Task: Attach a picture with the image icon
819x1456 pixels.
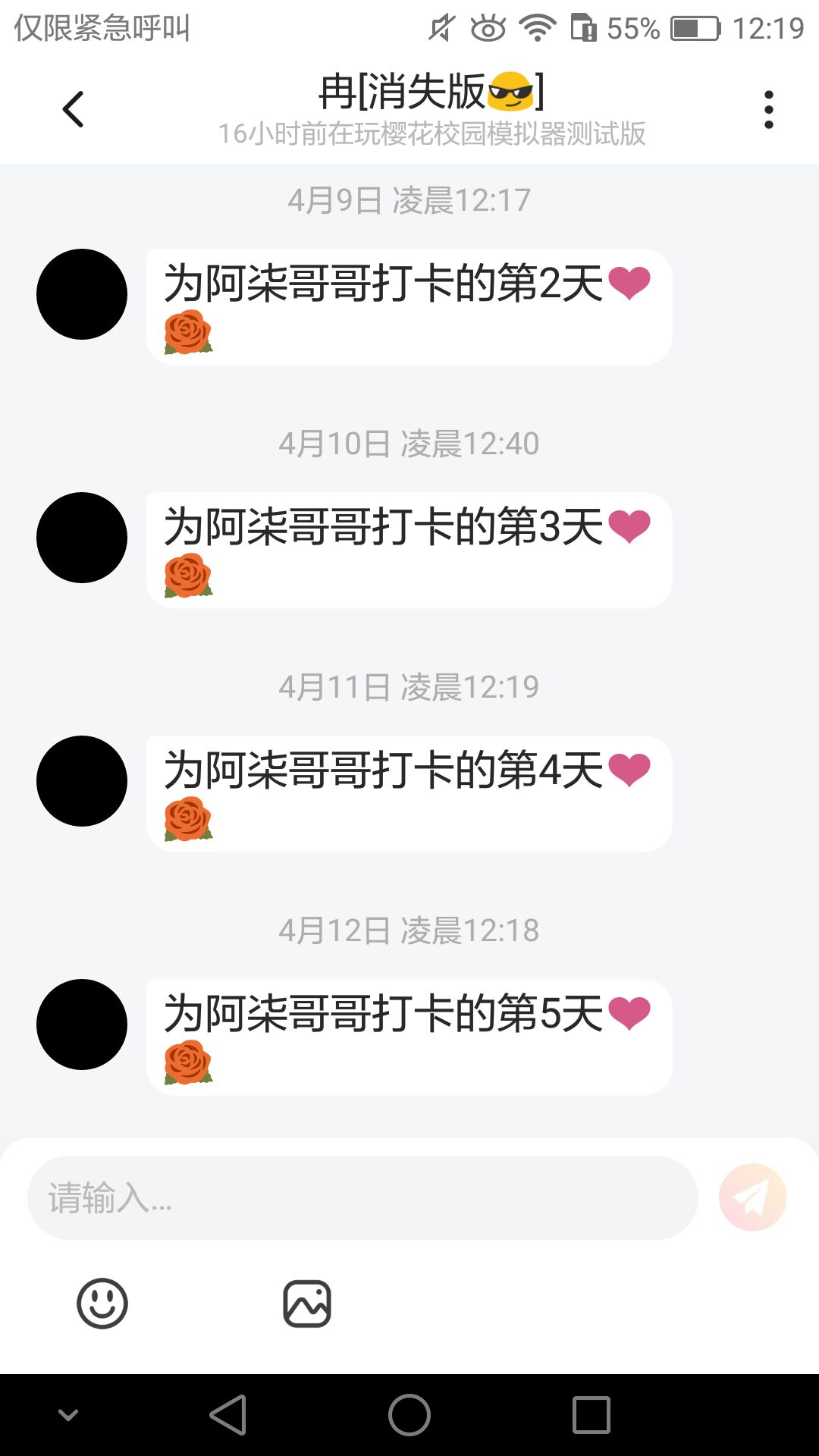Action: pos(307,1304)
